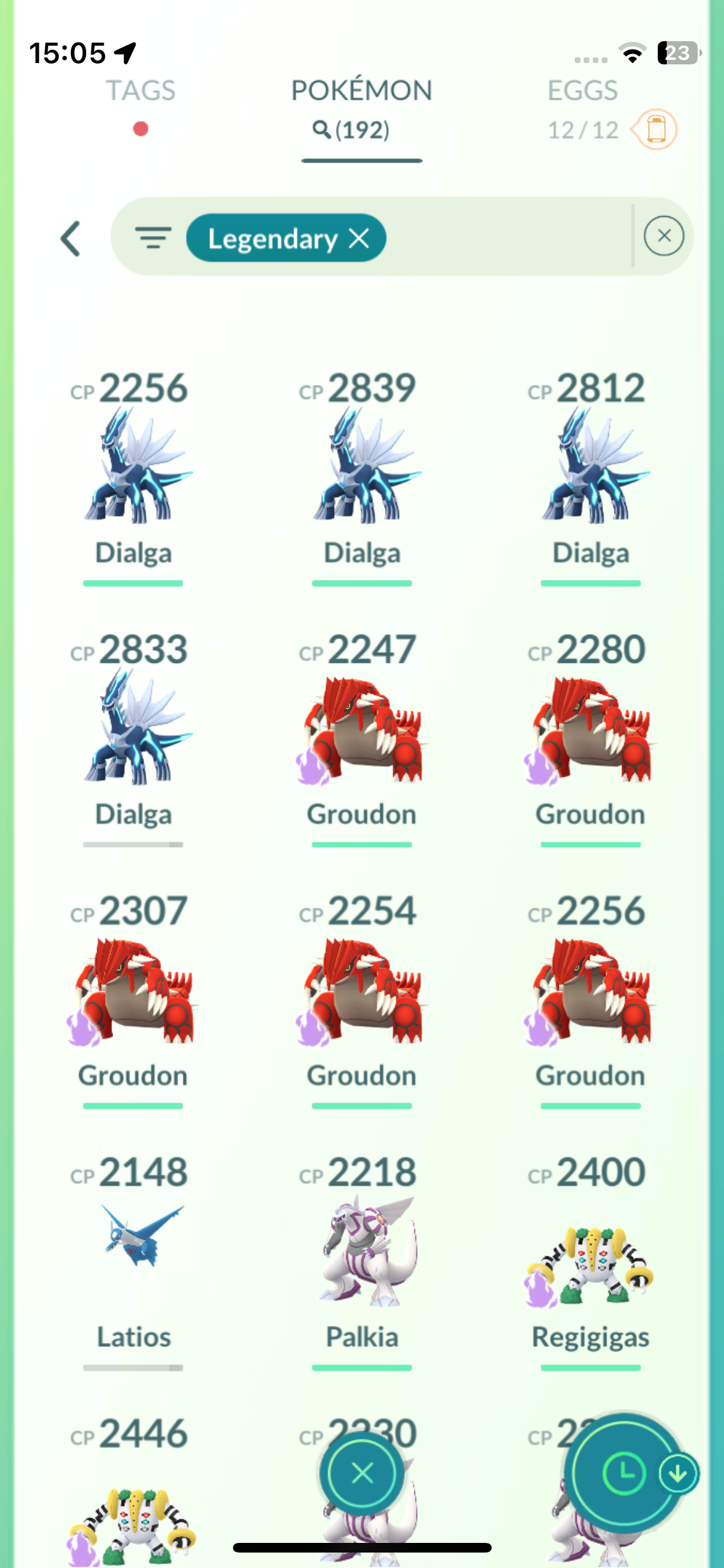Open the search filter options icon
Viewport: 724px width, 1568px height.
click(x=153, y=238)
